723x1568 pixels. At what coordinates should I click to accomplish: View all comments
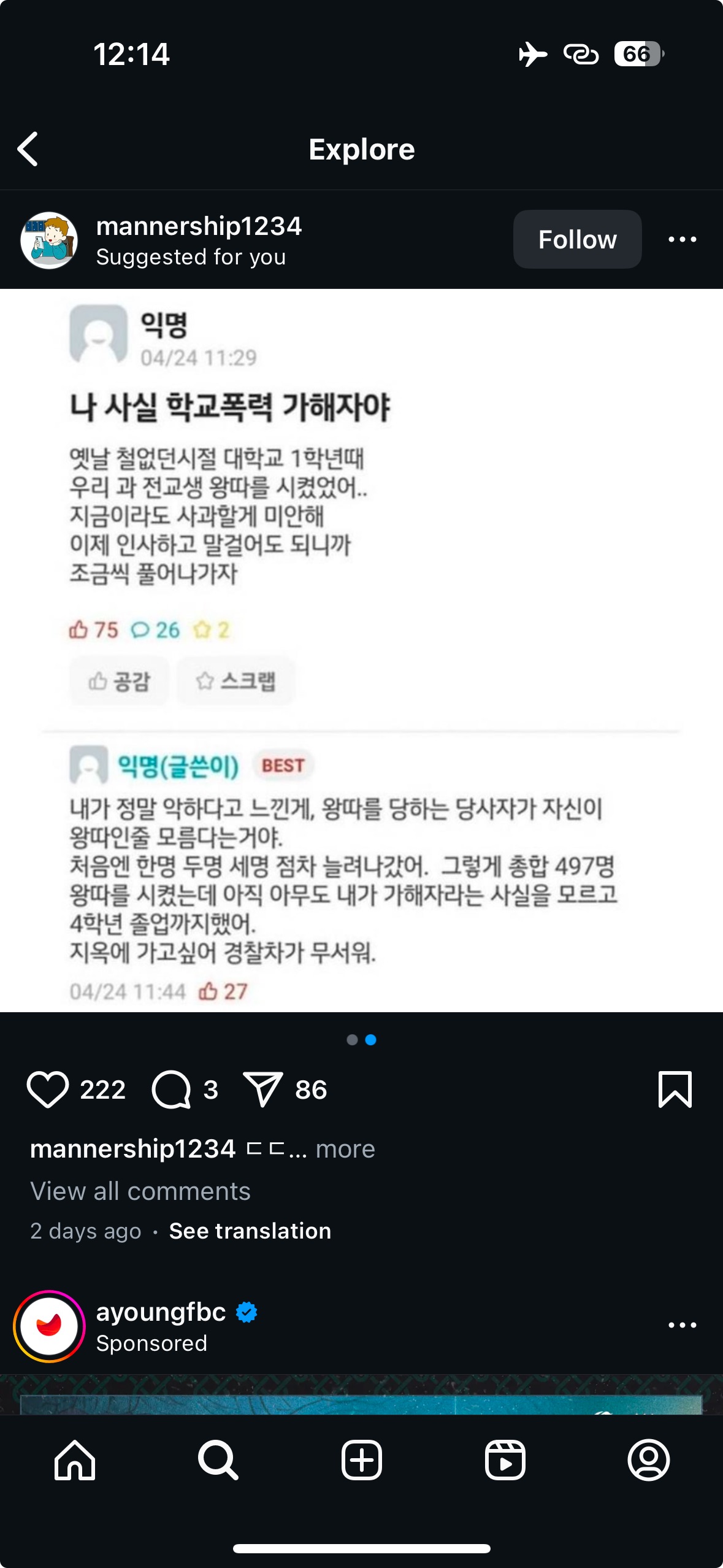pyautogui.click(x=140, y=1191)
